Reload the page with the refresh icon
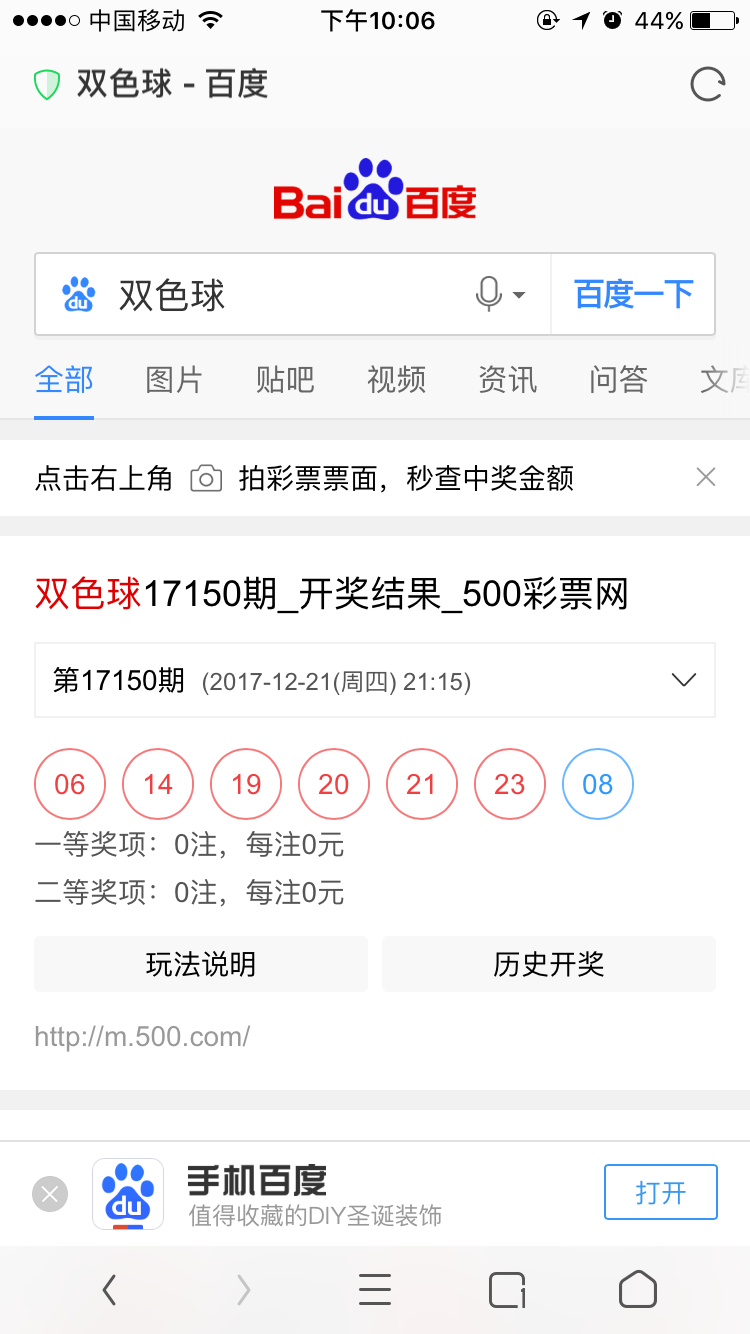This screenshot has height=1334, width=750. pos(707,85)
